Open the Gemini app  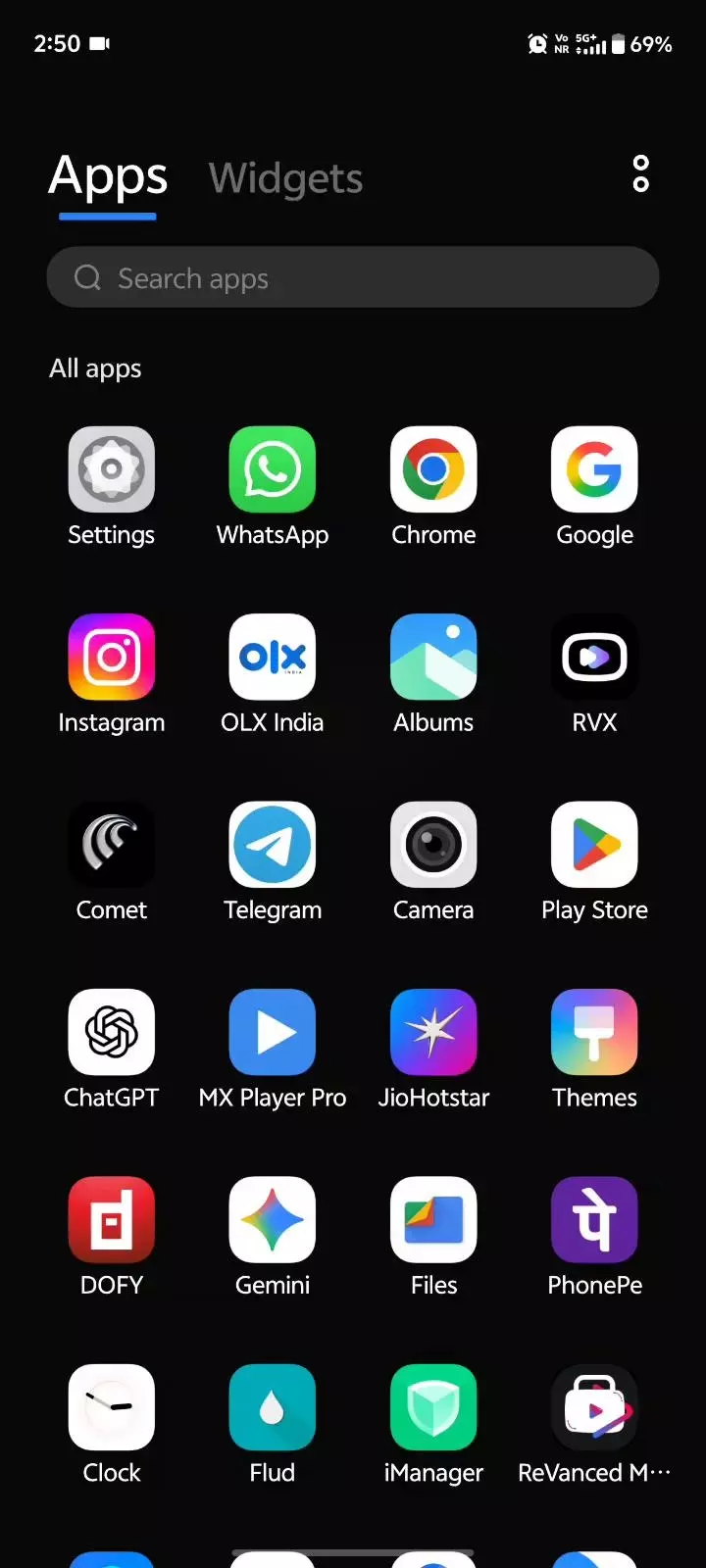[272, 1219]
